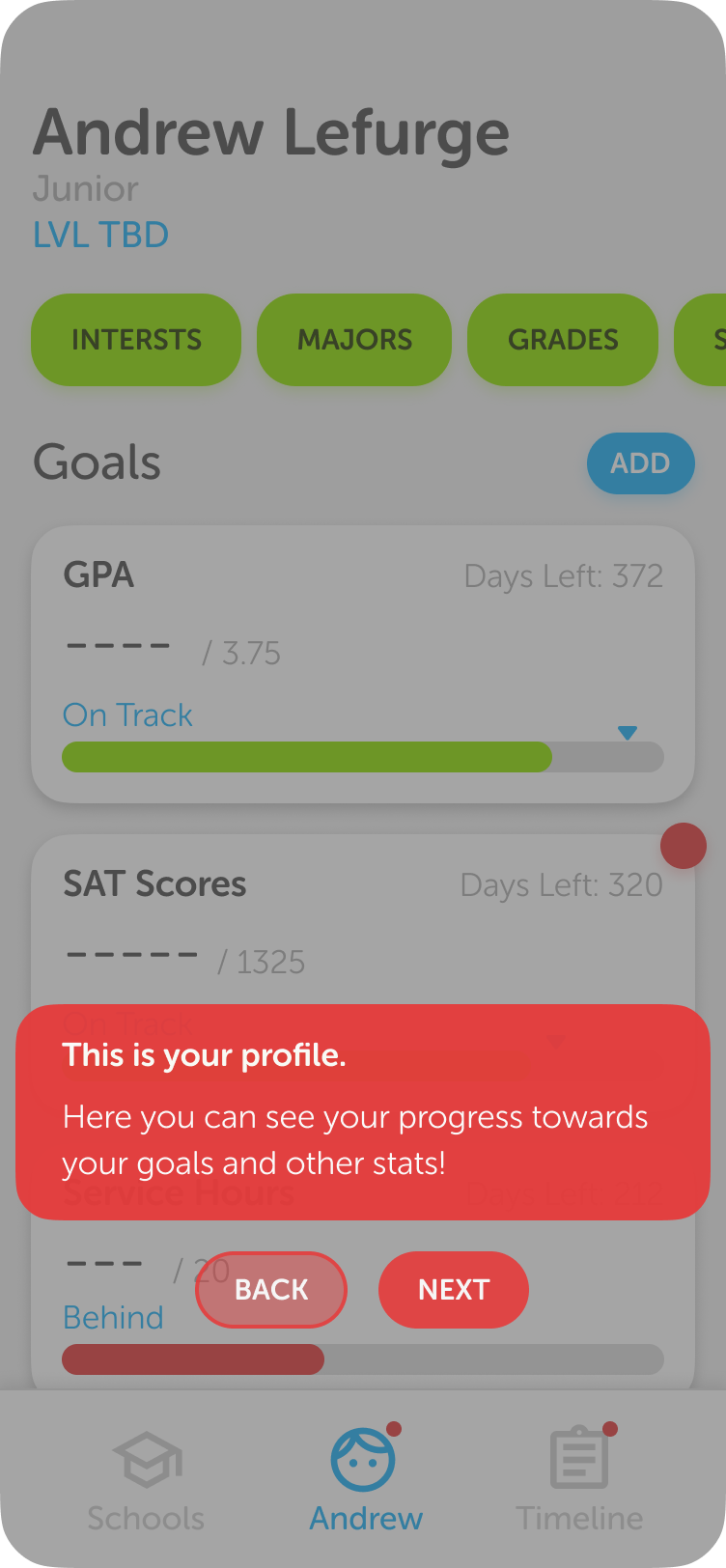Open the MAJORS chip
726x1568 pixels.
(354, 340)
